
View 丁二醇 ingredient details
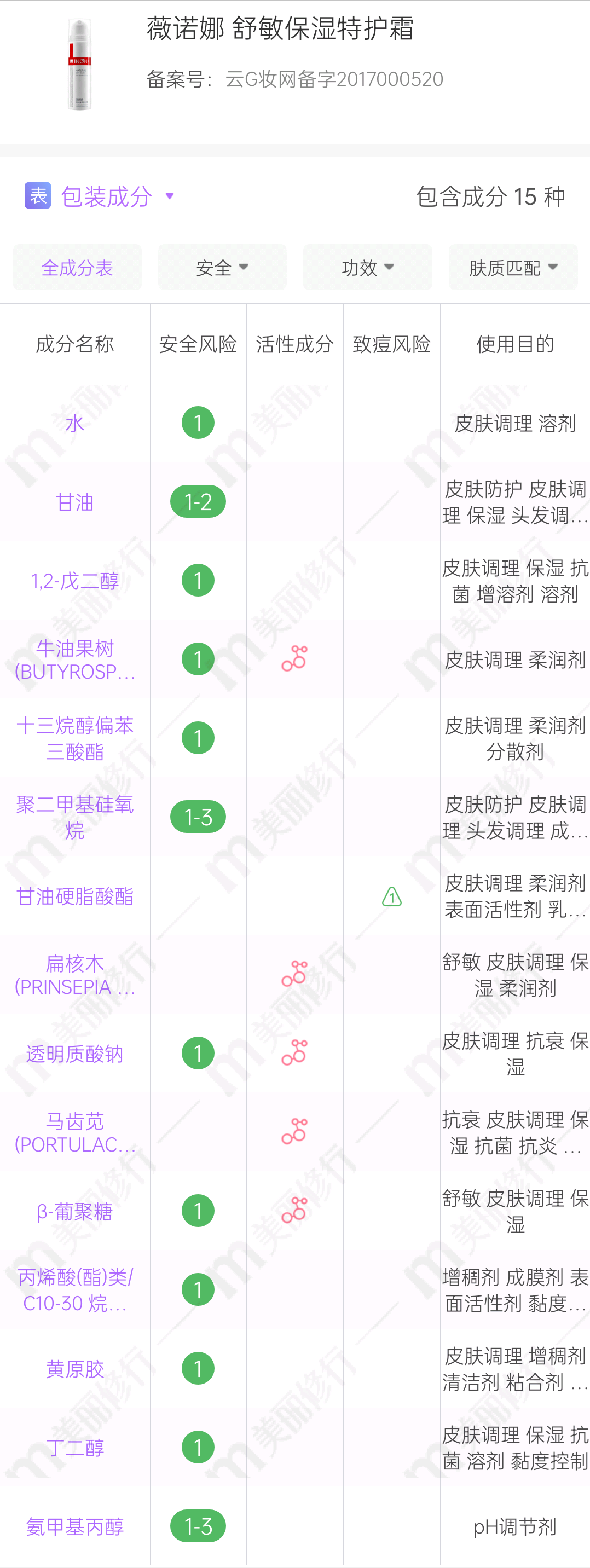[75, 1448]
